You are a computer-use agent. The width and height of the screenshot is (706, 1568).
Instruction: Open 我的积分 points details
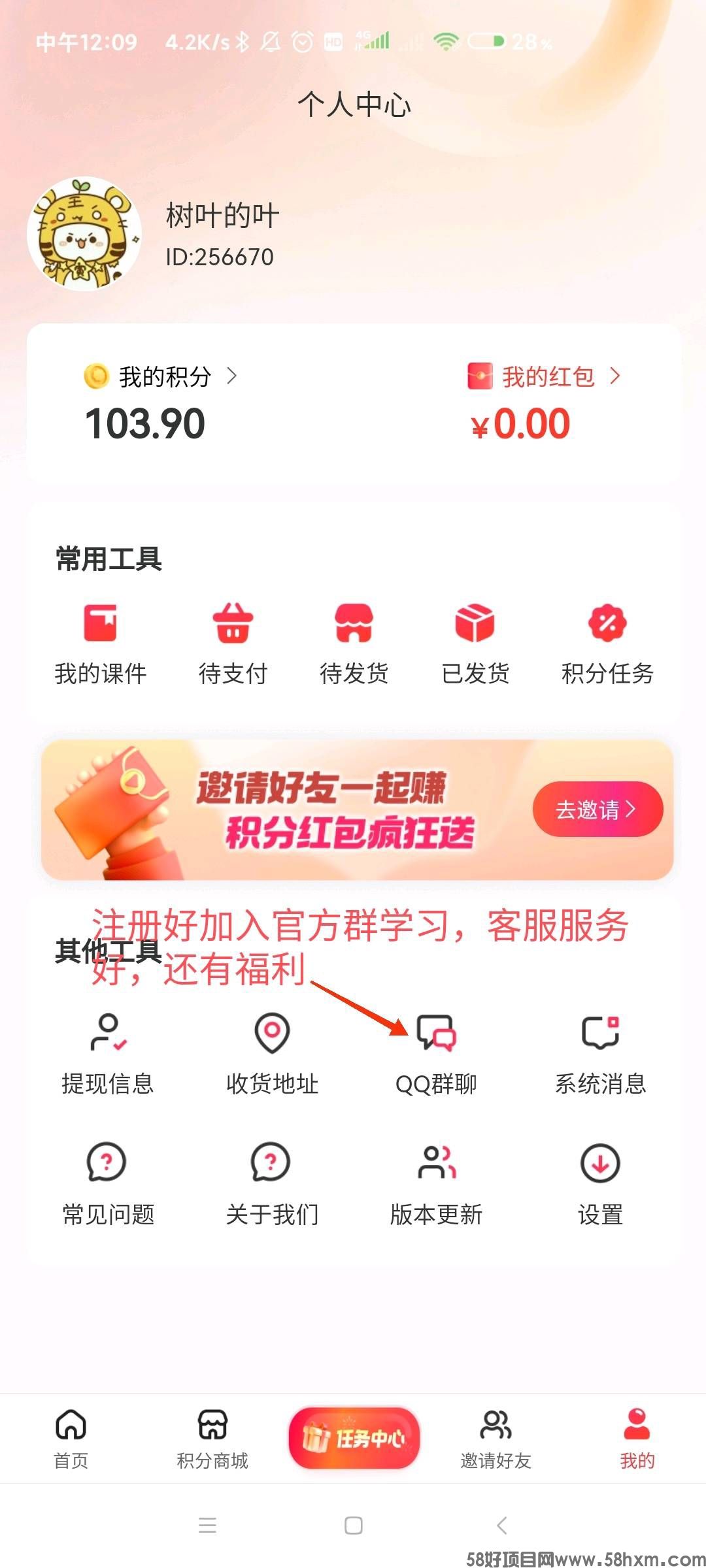pyautogui.click(x=161, y=377)
